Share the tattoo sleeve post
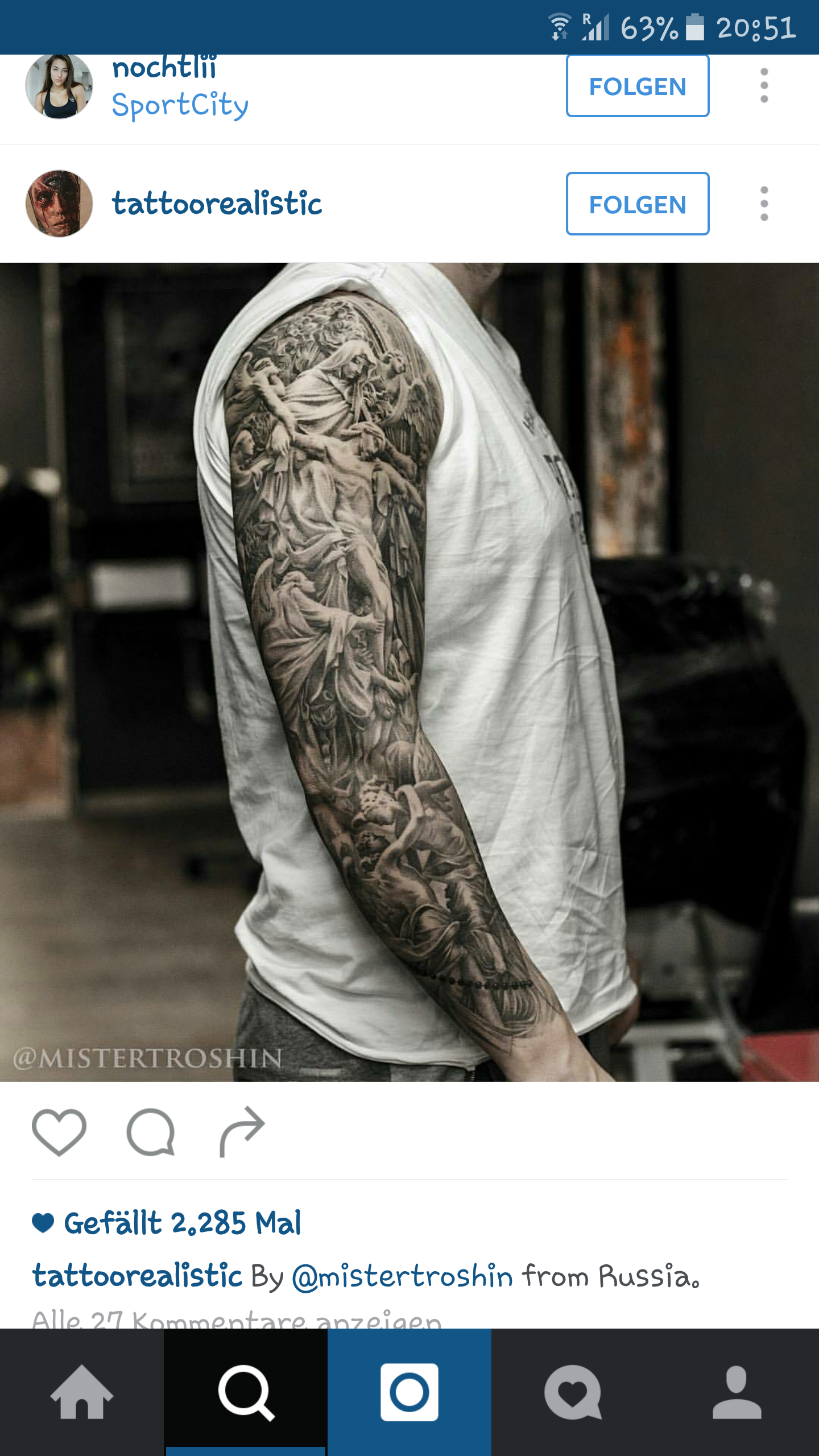The width and height of the screenshot is (819, 1456). pos(242,1132)
